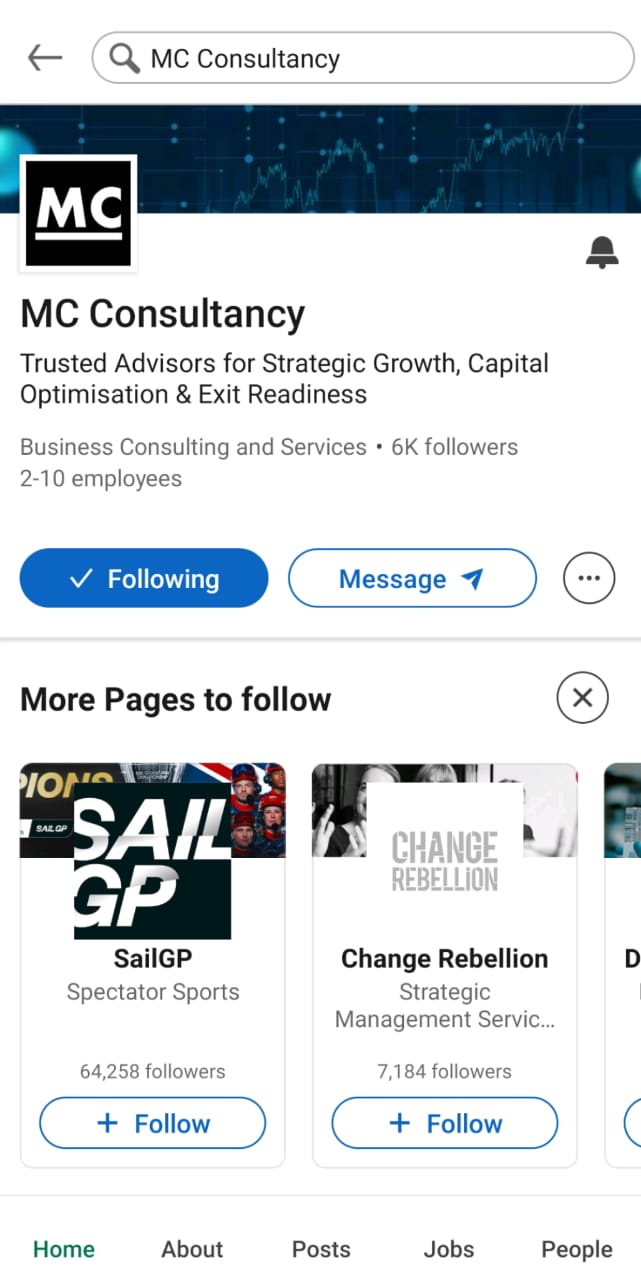View the Posts tab

click(321, 1249)
